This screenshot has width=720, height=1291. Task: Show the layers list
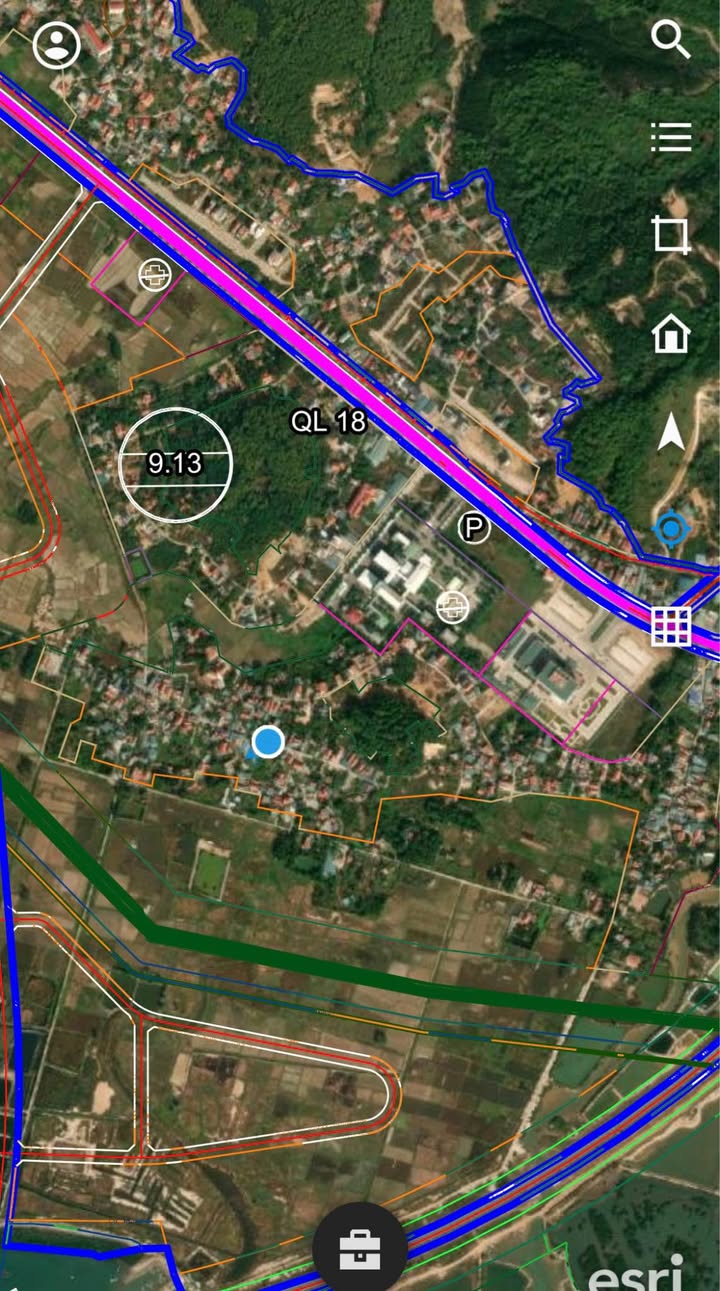[x=671, y=137]
